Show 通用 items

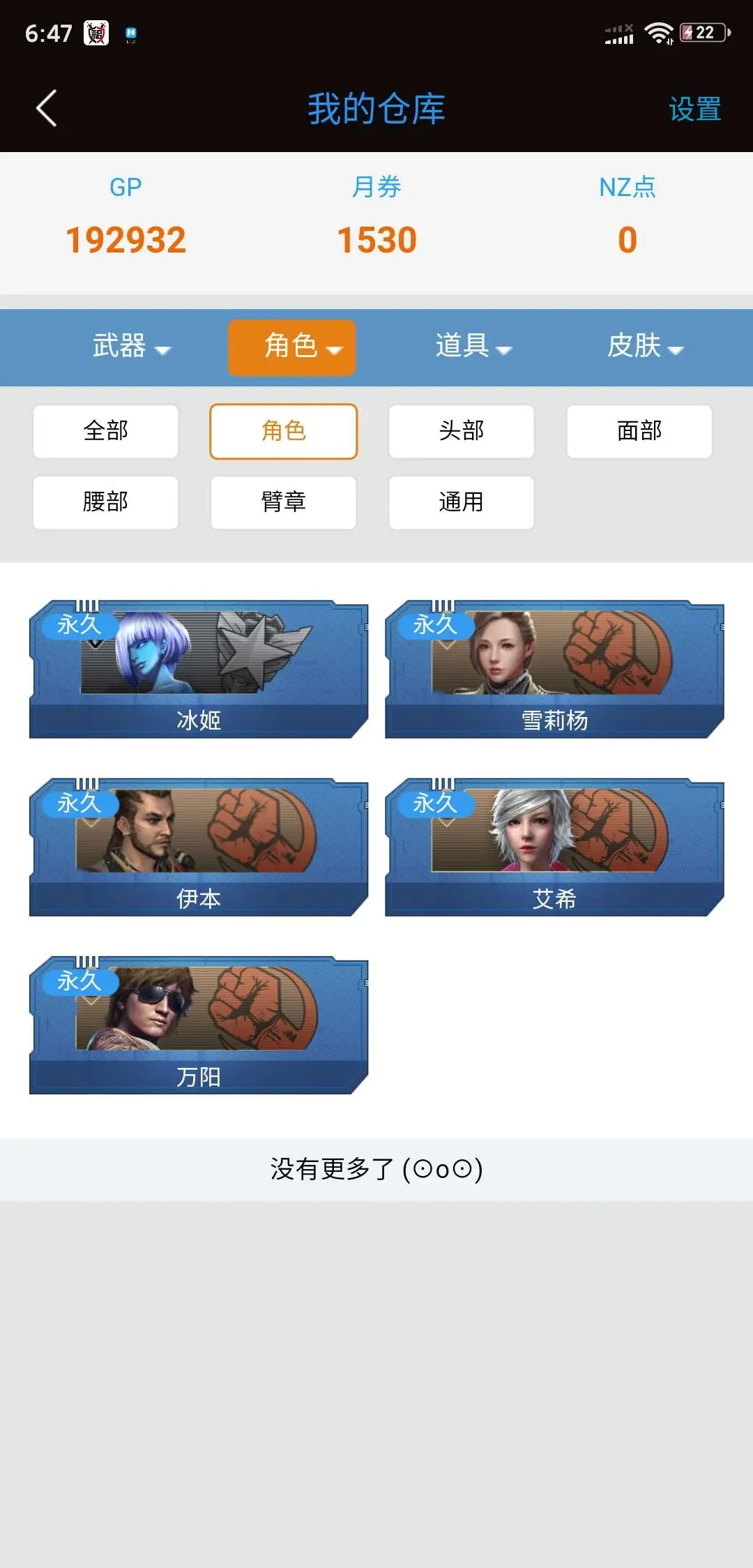click(x=461, y=502)
